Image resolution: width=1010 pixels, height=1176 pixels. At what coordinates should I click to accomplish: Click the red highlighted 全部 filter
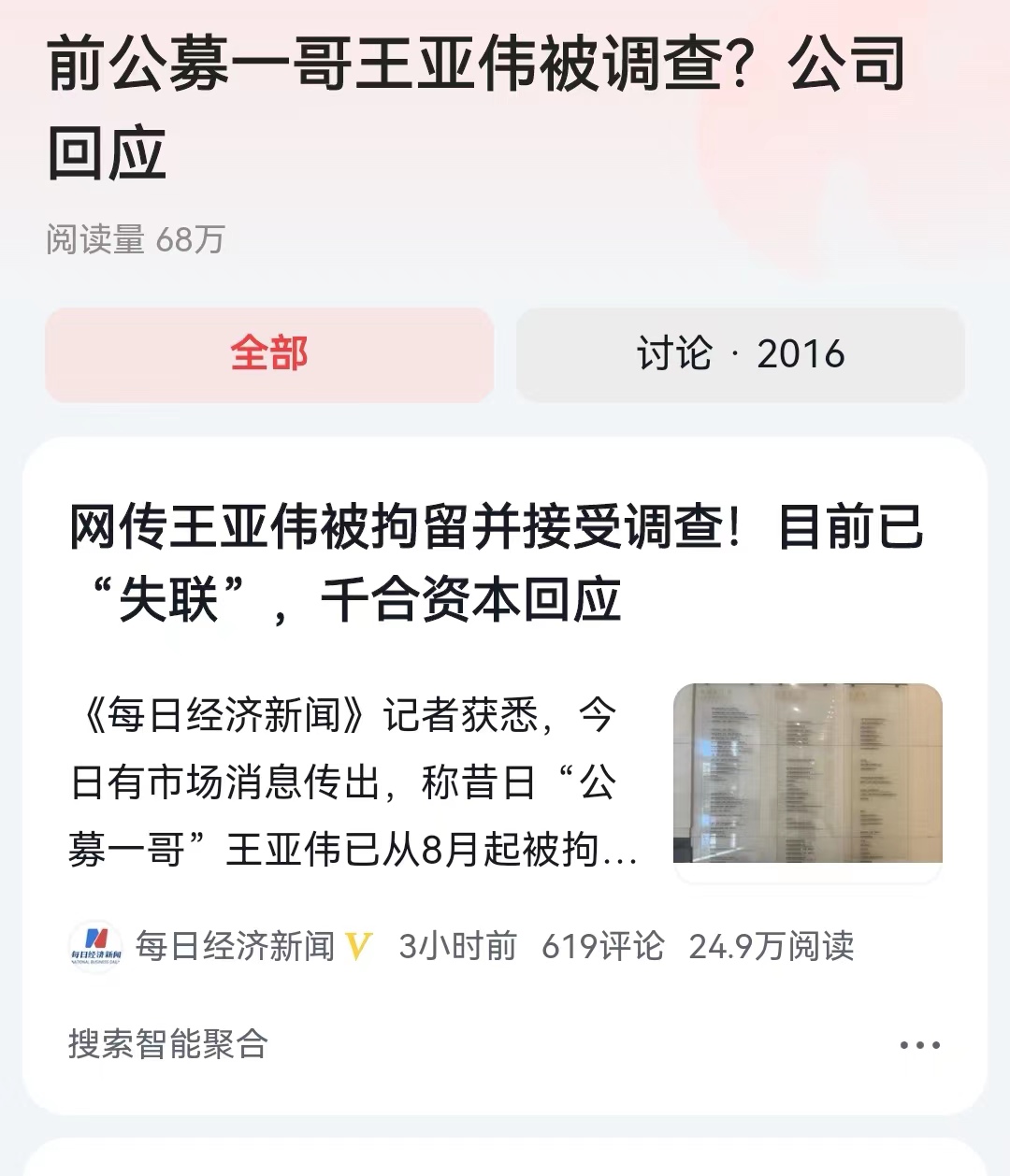[269, 355]
